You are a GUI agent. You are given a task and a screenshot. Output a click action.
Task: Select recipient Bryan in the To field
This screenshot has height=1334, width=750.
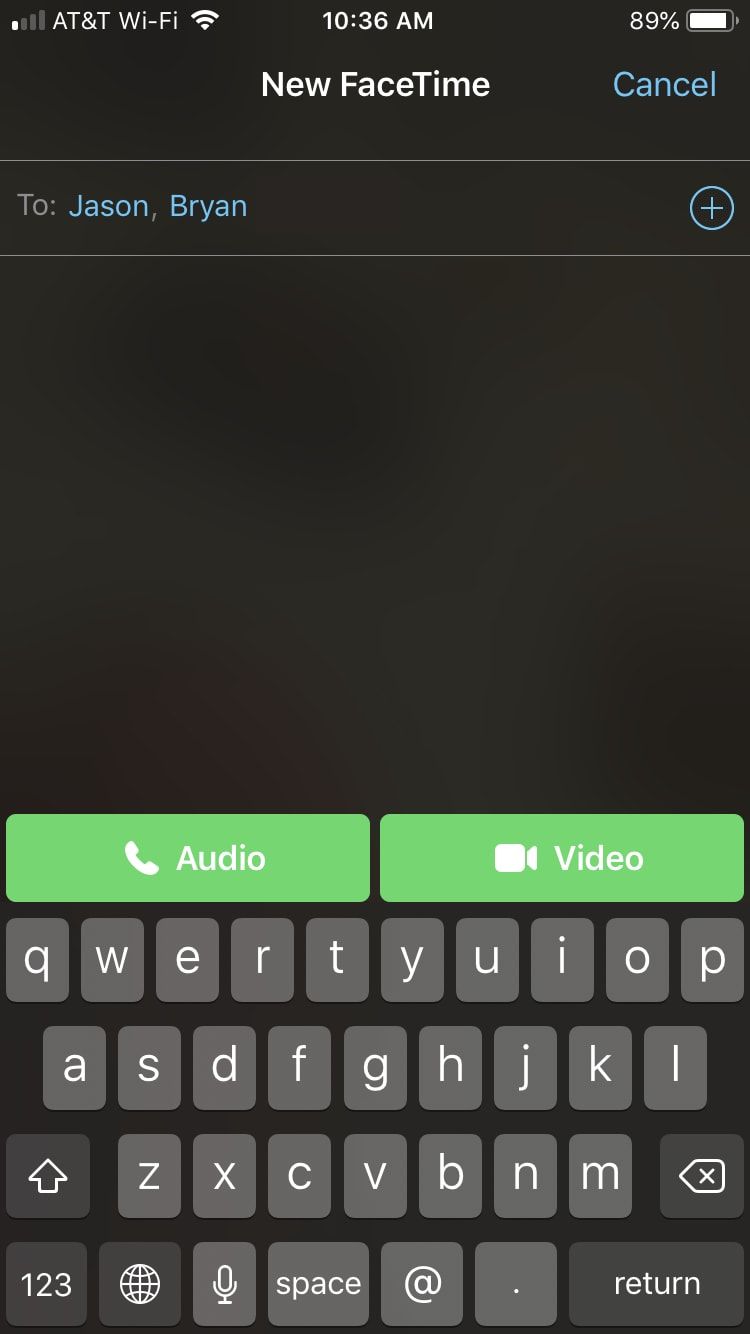coord(208,206)
